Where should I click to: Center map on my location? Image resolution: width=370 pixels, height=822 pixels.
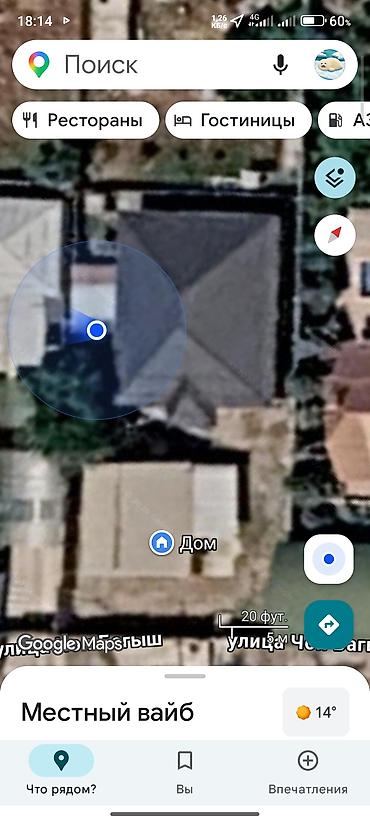(329, 559)
